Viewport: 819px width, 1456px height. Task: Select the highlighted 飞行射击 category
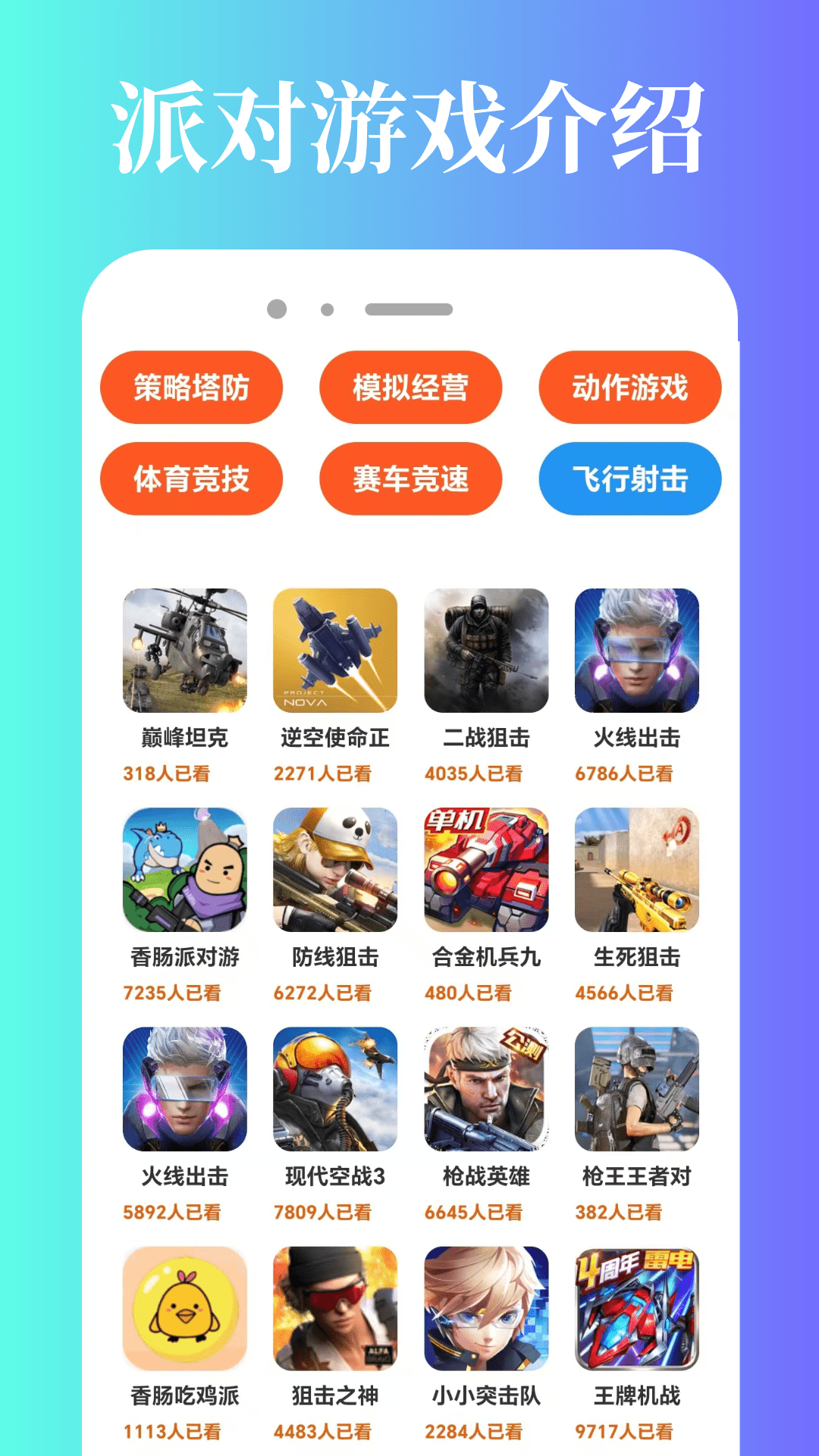[630, 479]
